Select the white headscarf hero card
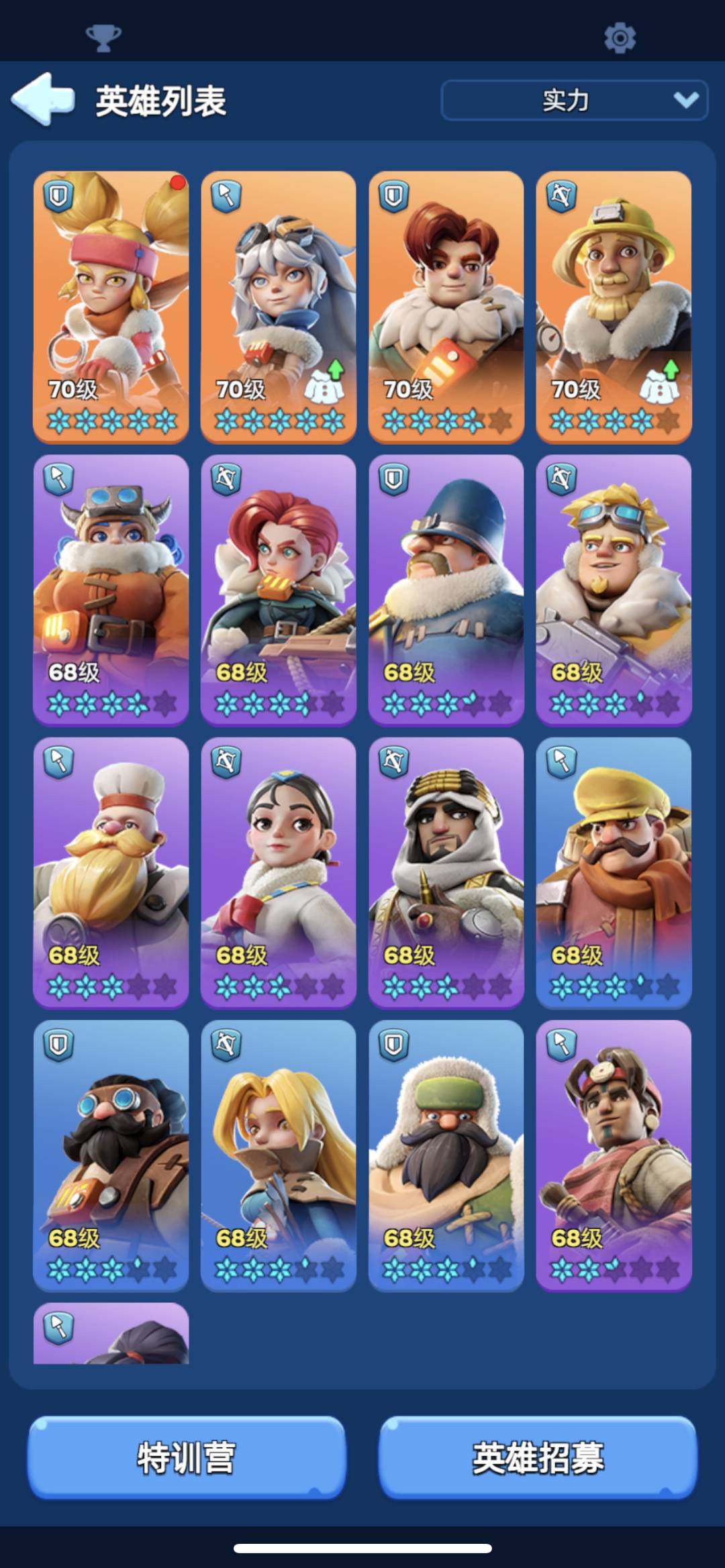This screenshot has height=1568, width=725. pos(446,872)
